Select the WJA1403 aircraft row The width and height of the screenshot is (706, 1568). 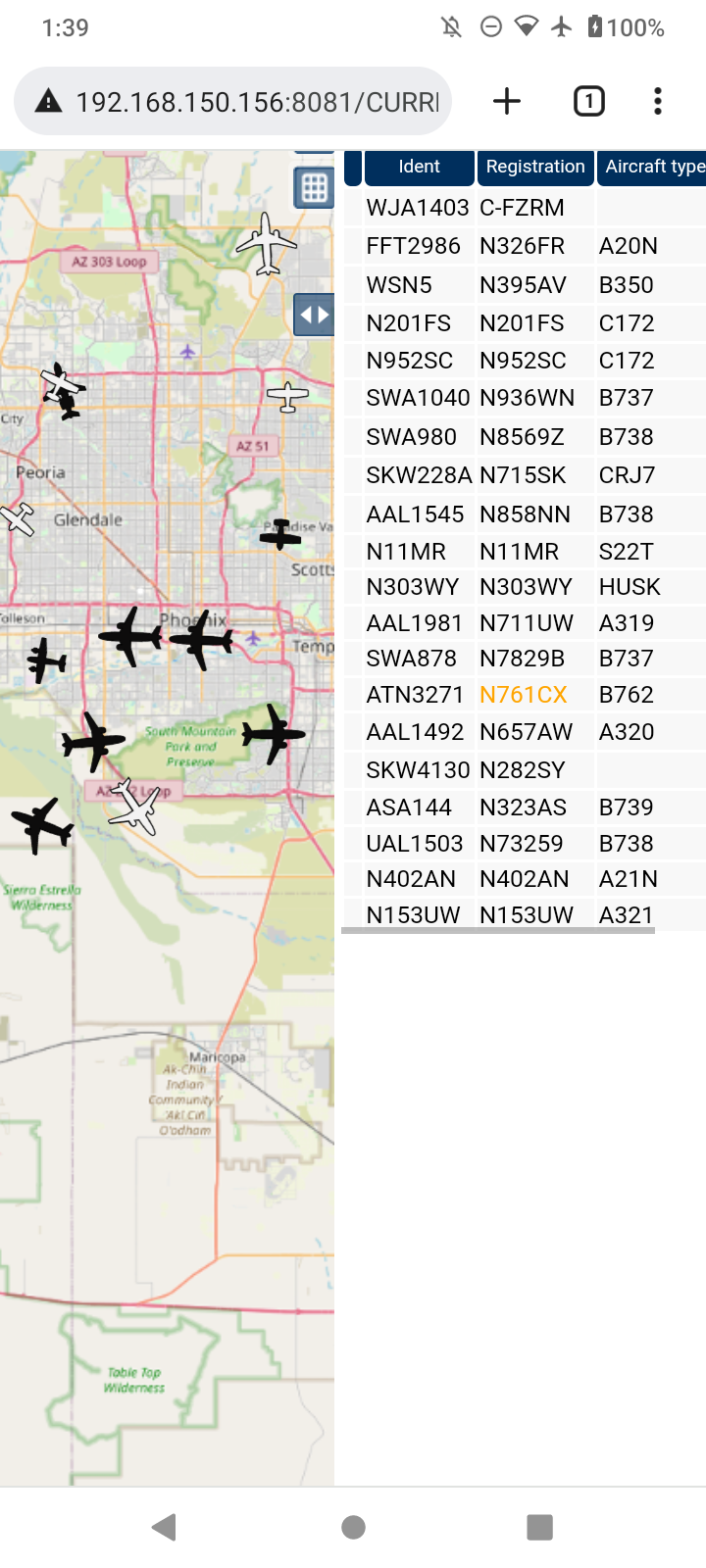(525, 208)
